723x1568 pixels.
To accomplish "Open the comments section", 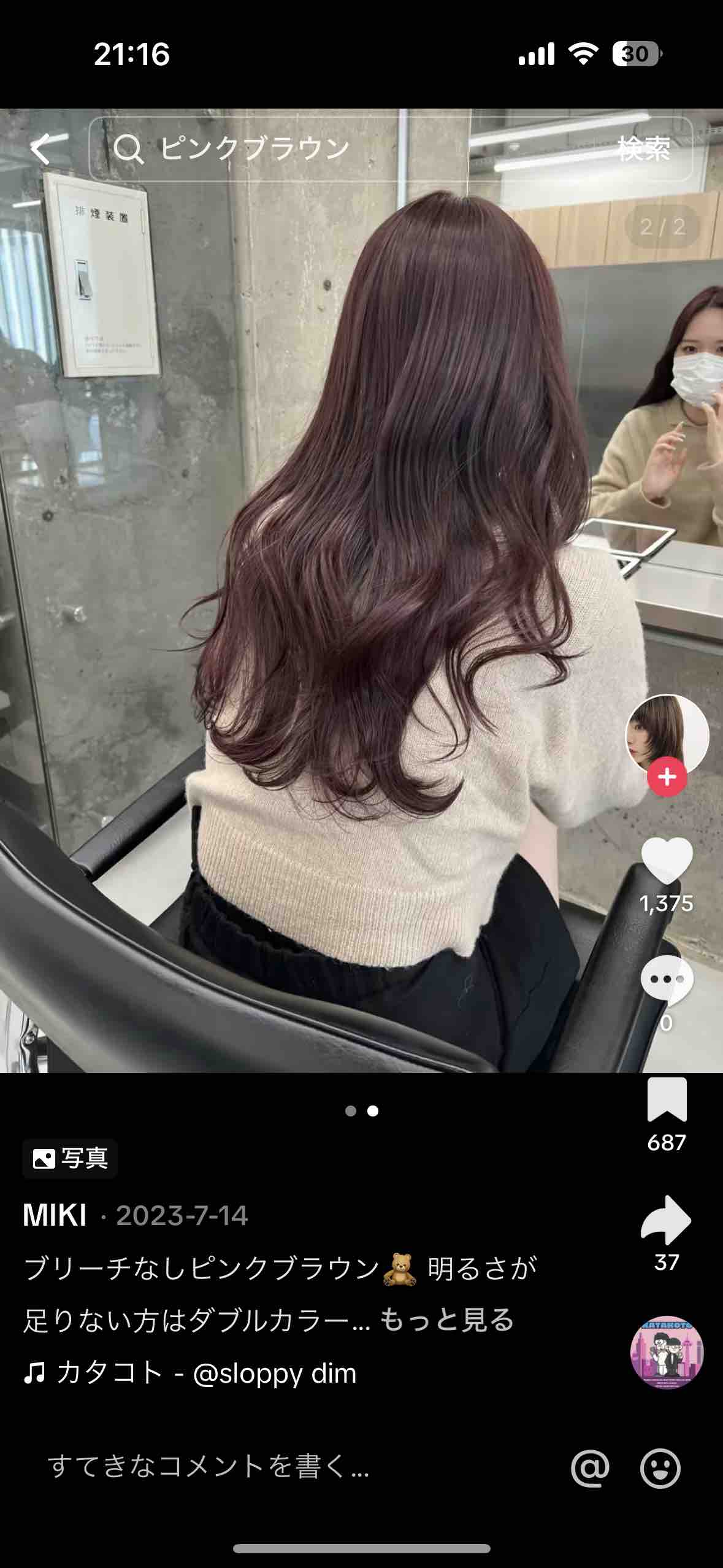I will 667,980.
